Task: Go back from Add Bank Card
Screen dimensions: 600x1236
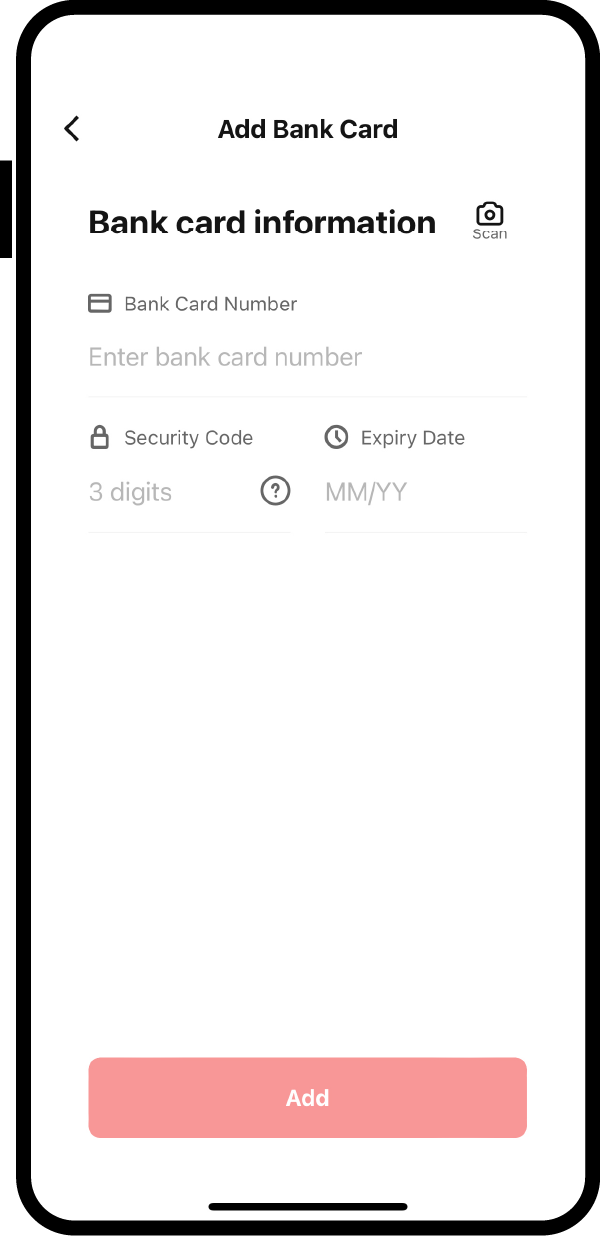Action: click(x=72, y=129)
